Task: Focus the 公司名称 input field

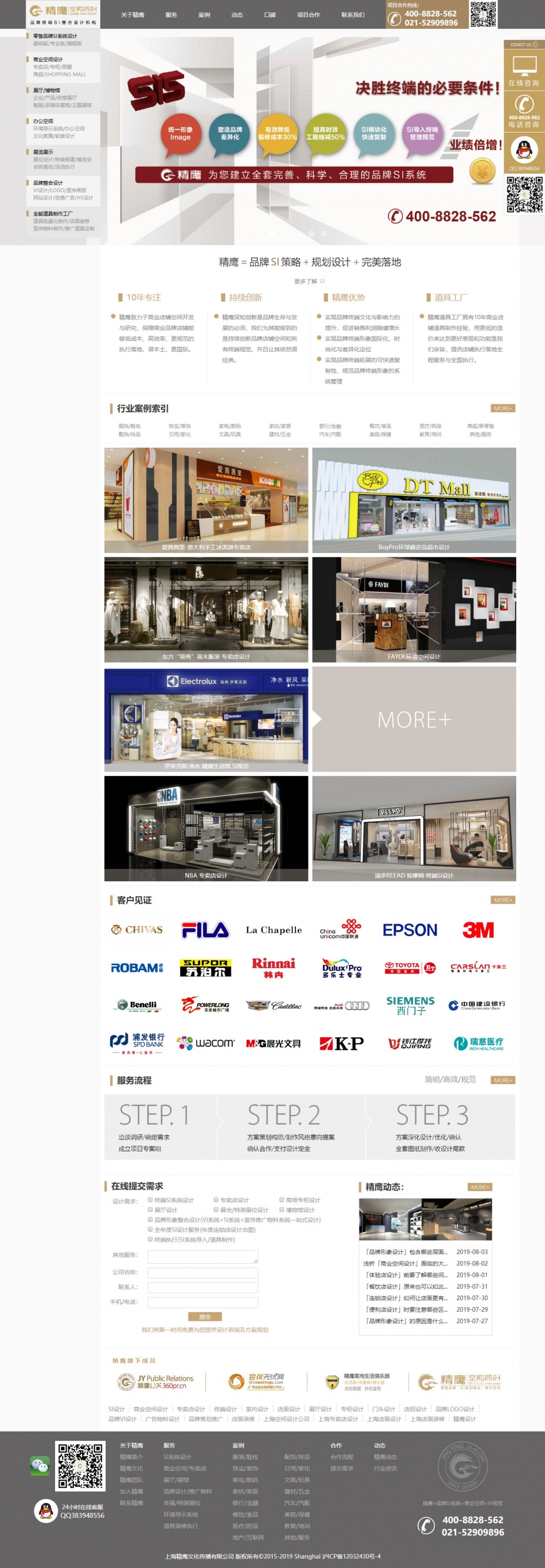Action: 203,1273
